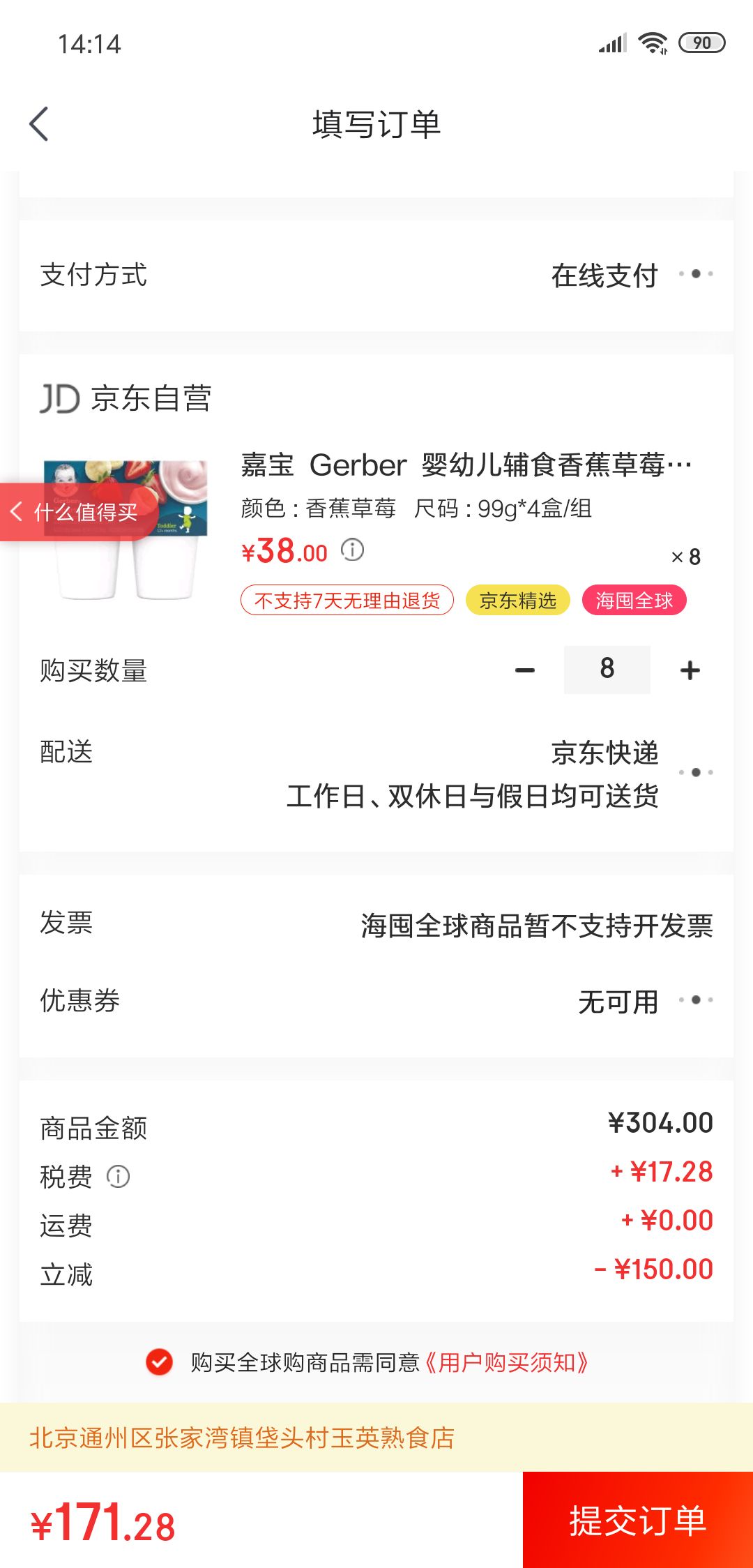
Task: Select the 海囤全球 tag
Action: tap(633, 601)
